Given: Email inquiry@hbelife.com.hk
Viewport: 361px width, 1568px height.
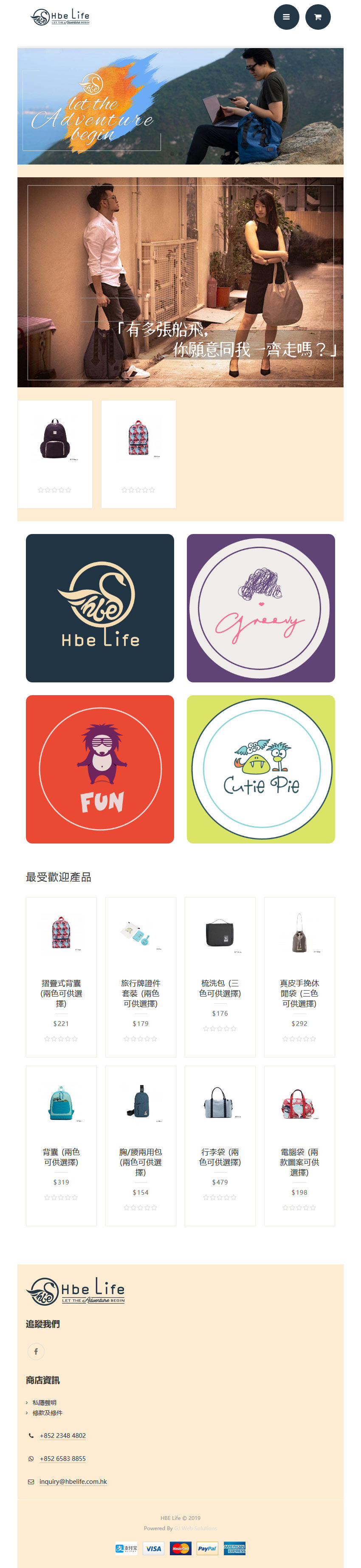Looking at the screenshot, I should click(x=73, y=1482).
